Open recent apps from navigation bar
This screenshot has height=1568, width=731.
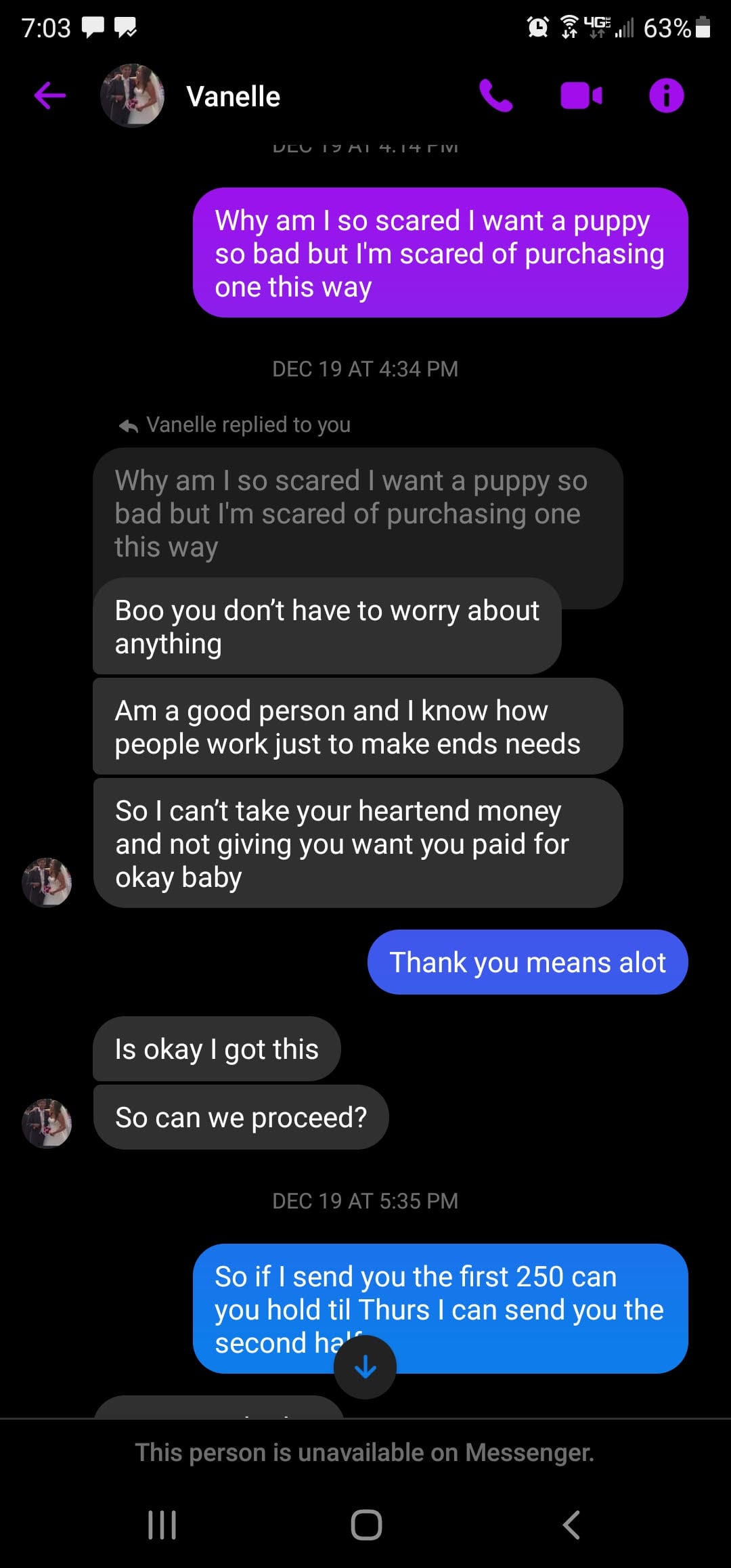click(x=162, y=1525)
